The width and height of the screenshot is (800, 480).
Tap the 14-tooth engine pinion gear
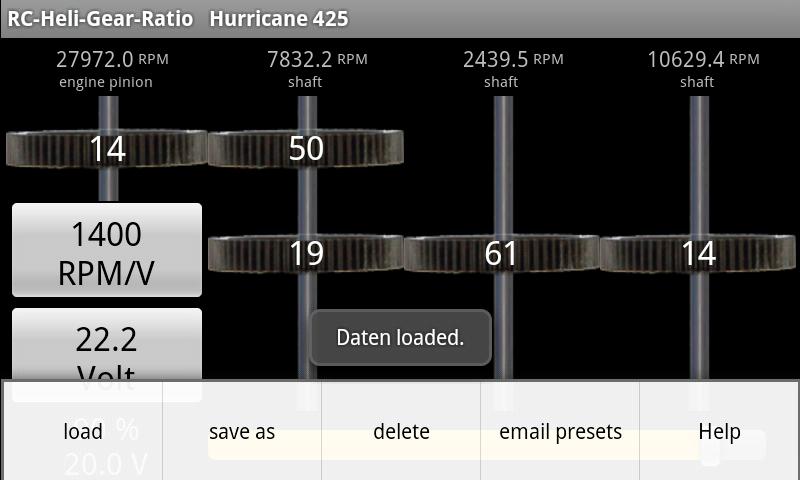[107, 149]
